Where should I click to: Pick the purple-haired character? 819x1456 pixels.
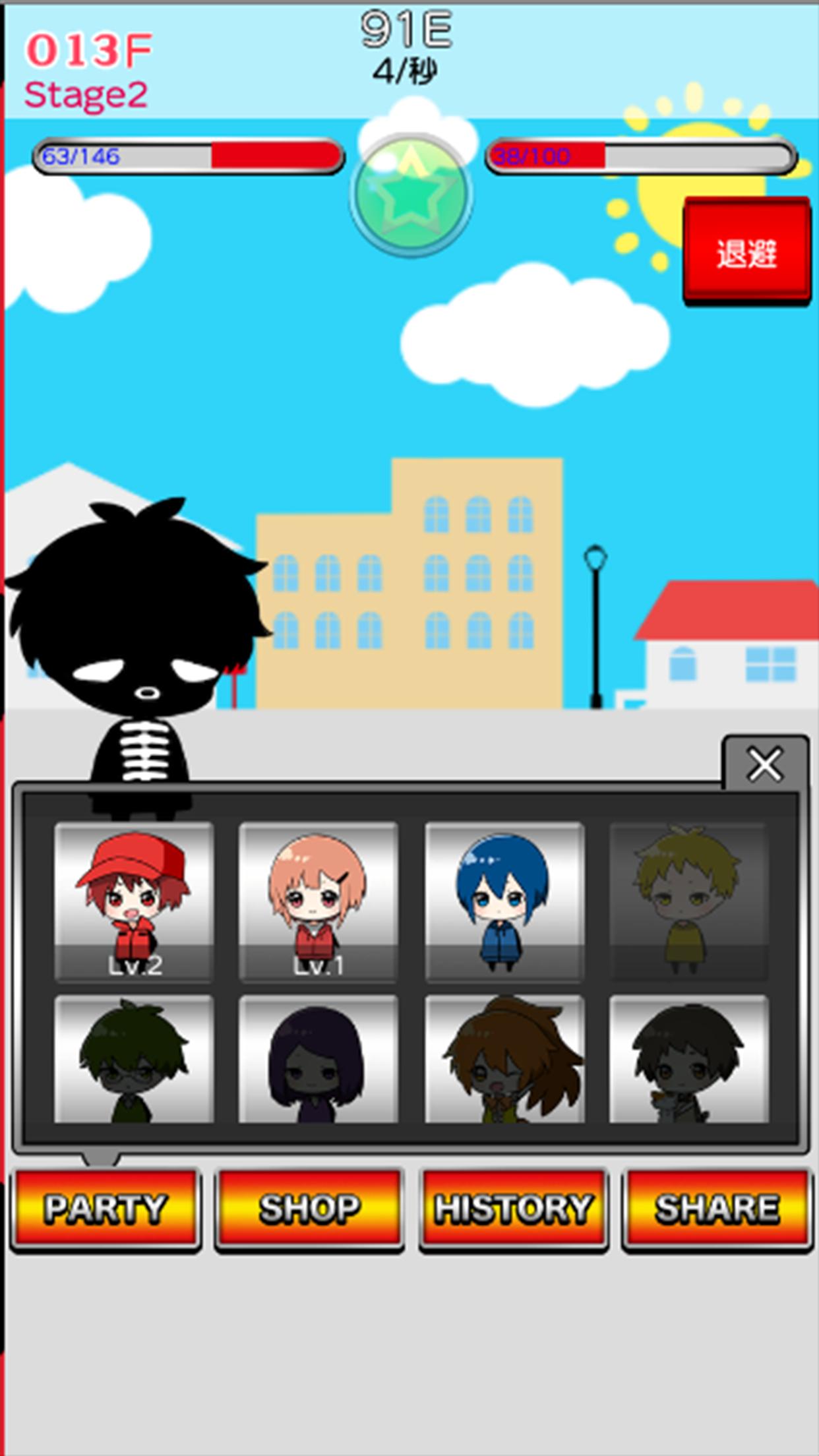[x=318, y=1059]
